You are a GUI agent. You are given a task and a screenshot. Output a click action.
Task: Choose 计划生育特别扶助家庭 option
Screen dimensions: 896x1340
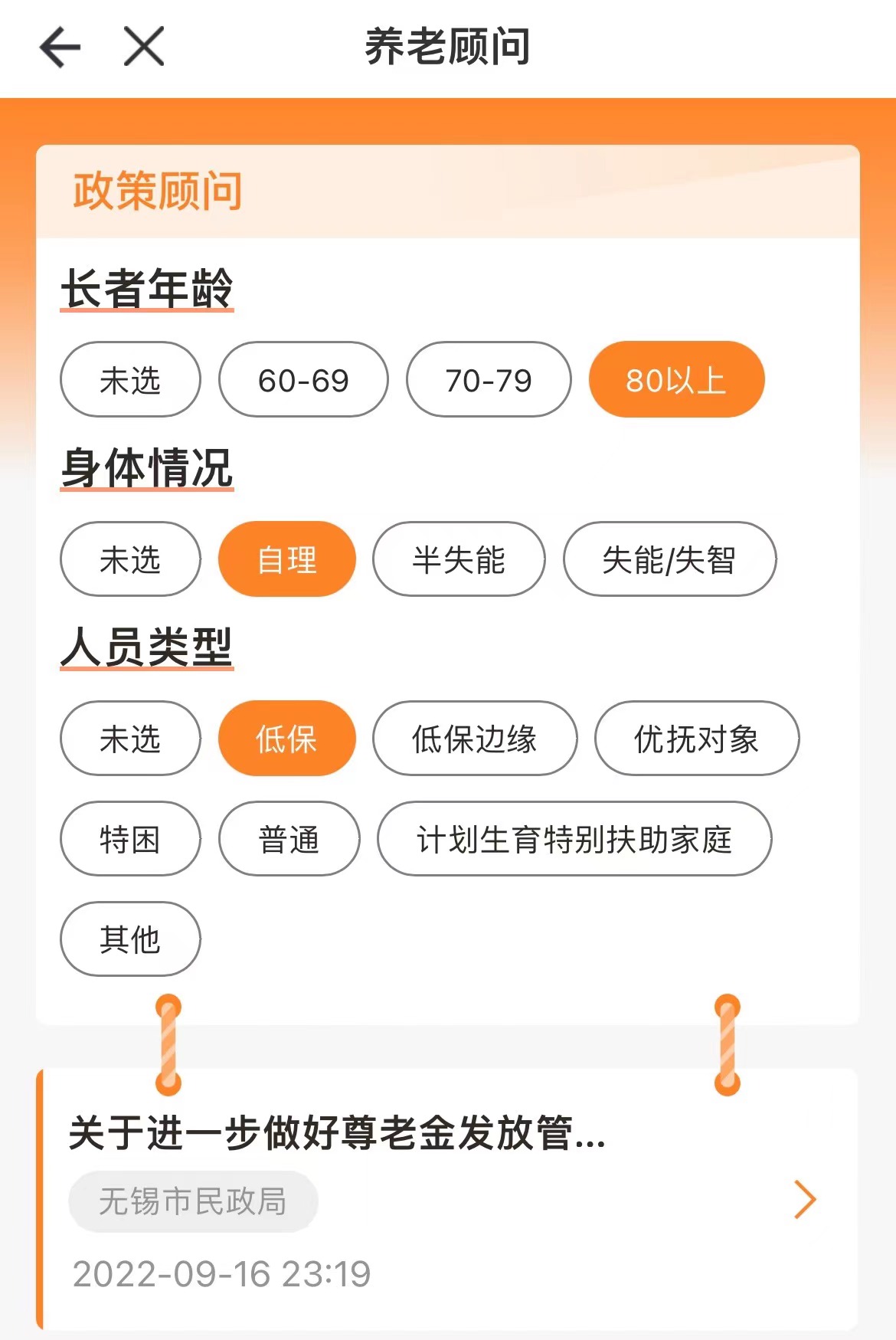(x=574, y=839)
